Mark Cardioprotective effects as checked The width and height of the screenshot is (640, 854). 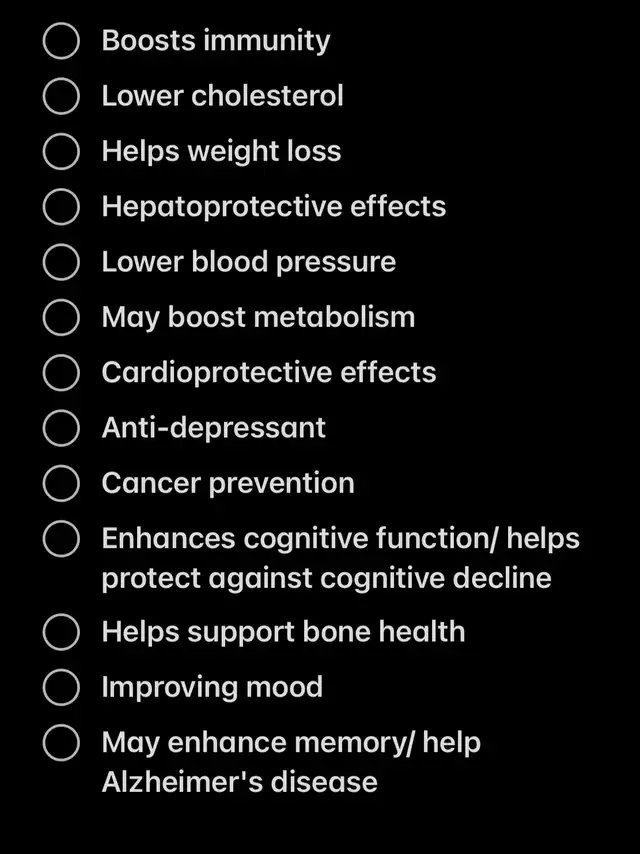[x=62, y=373]
